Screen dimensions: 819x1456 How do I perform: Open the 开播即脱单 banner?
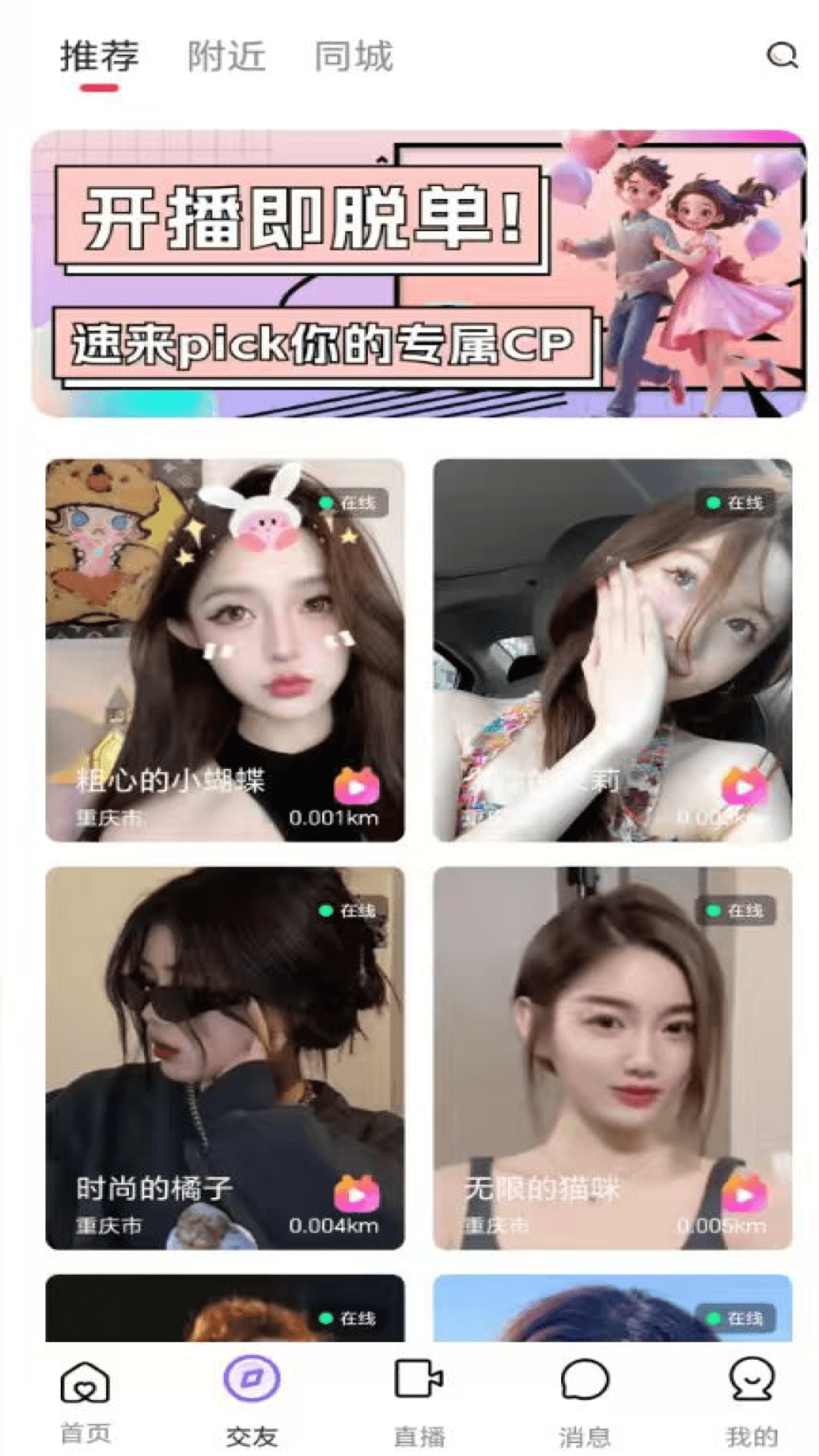419,274
